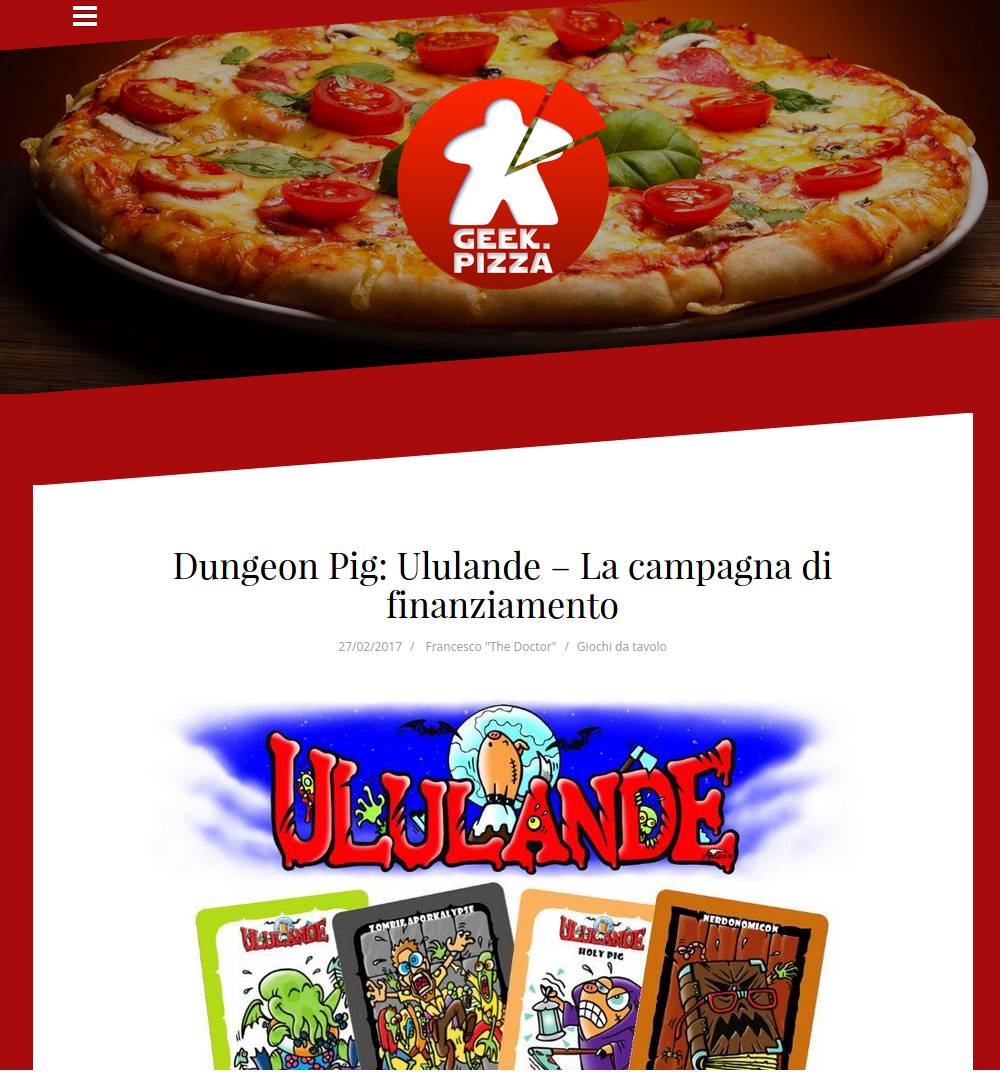
Task: Open the hamburger menu
Action: coord(85,15)
